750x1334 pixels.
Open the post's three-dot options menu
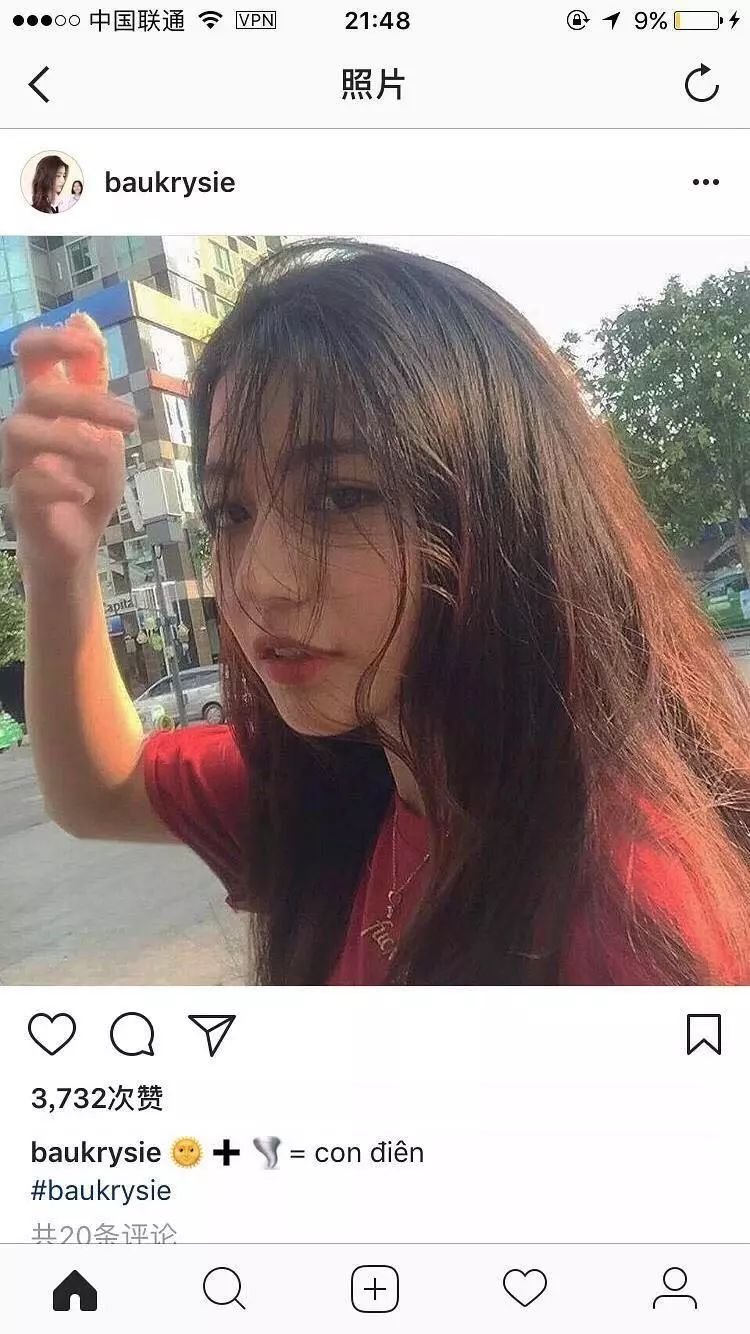click(705, 182)
